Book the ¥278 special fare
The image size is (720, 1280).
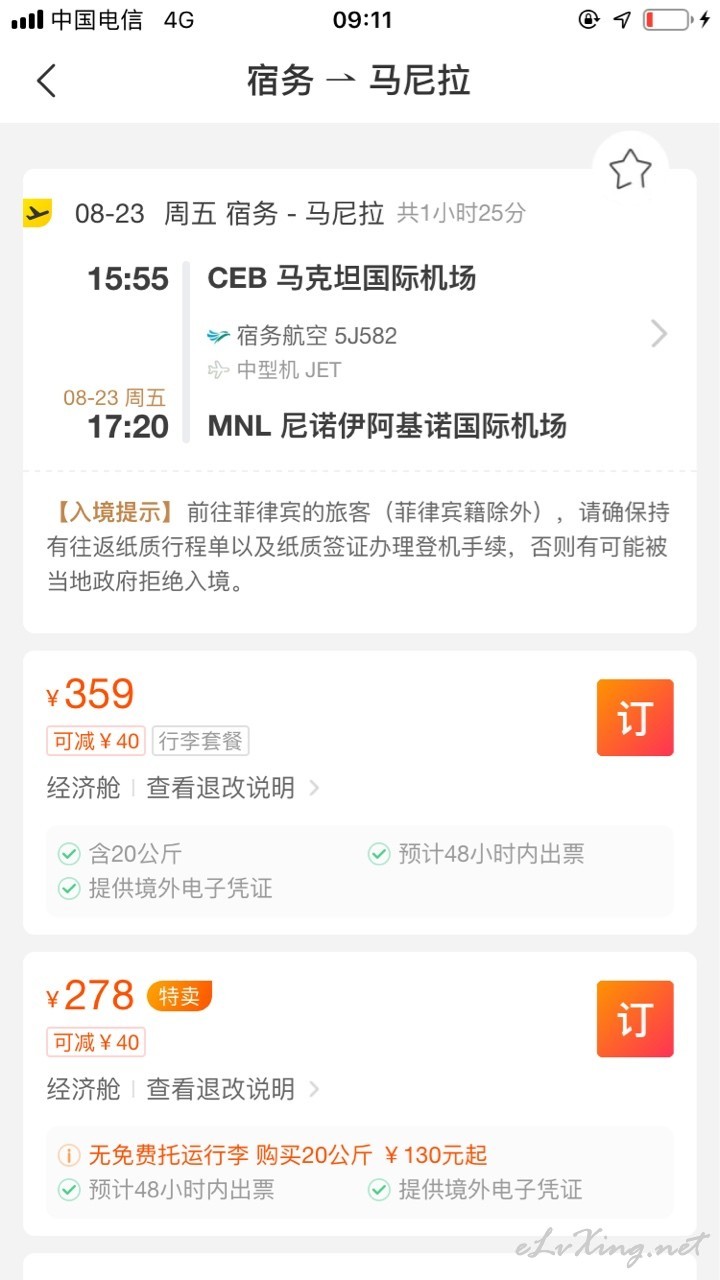(x=635, y=1018)
